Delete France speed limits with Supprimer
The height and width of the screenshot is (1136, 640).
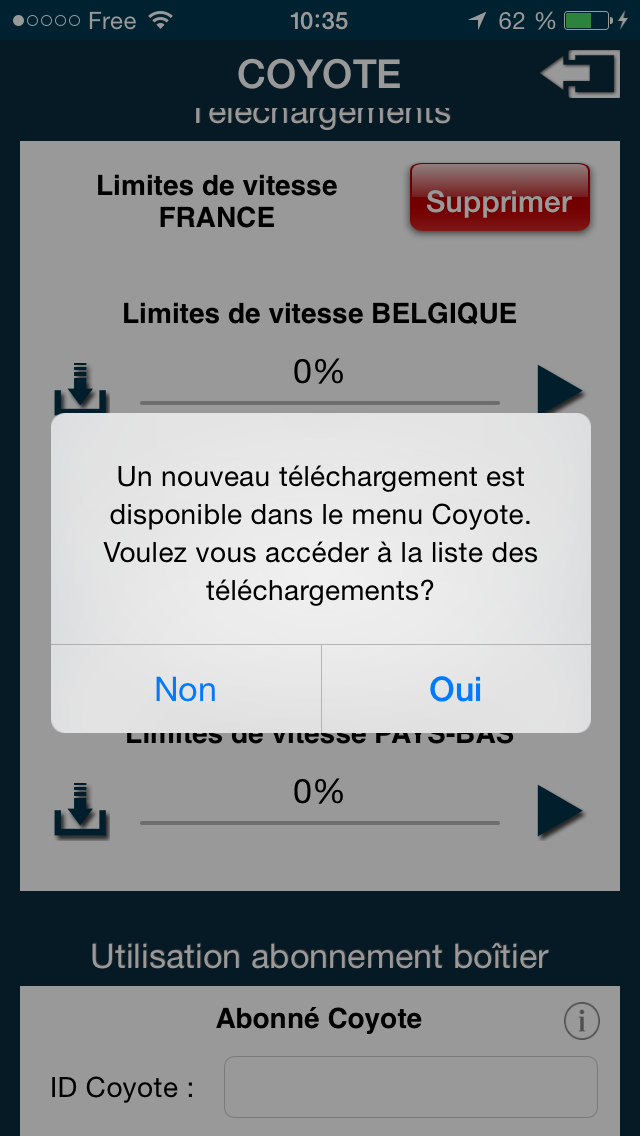point(499,200)
